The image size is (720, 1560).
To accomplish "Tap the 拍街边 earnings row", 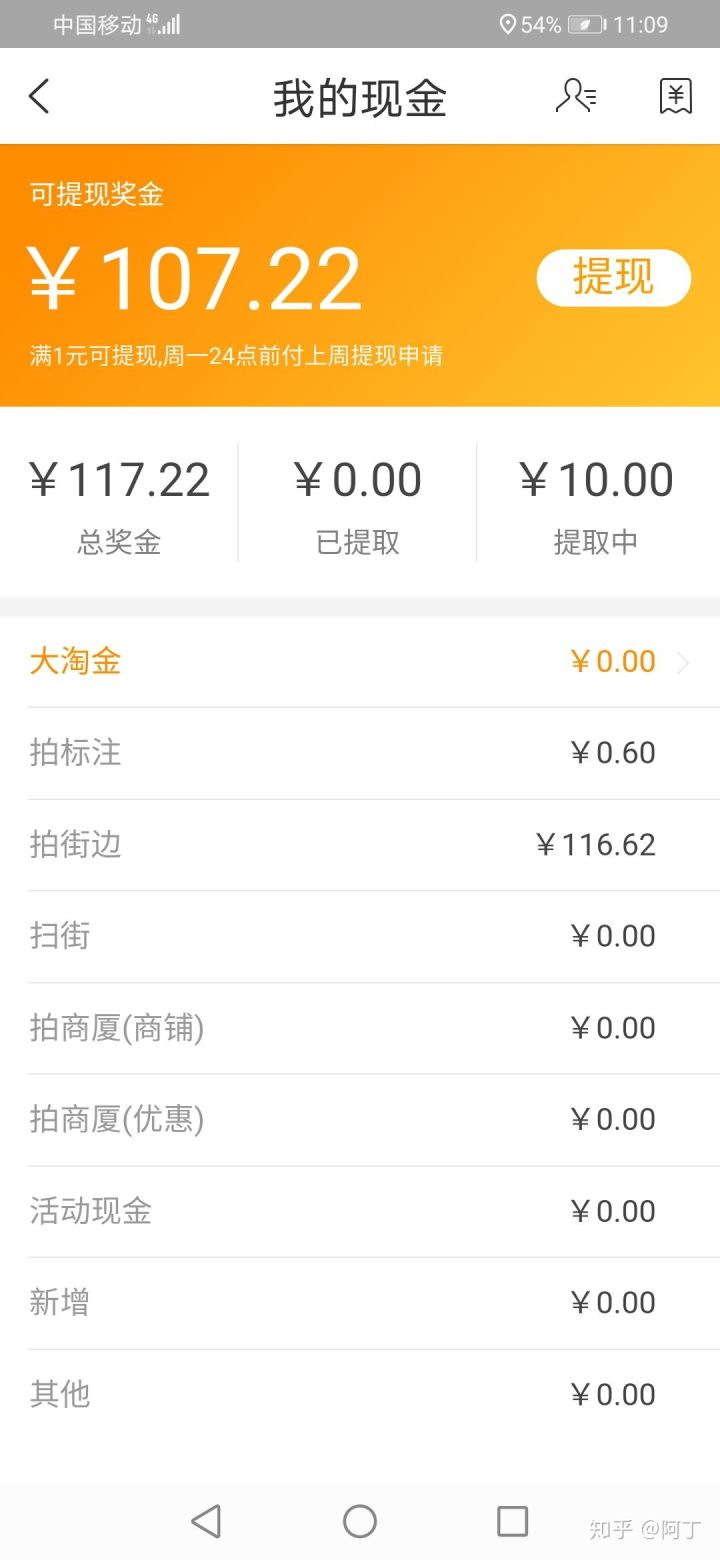I will click(360, 845).
